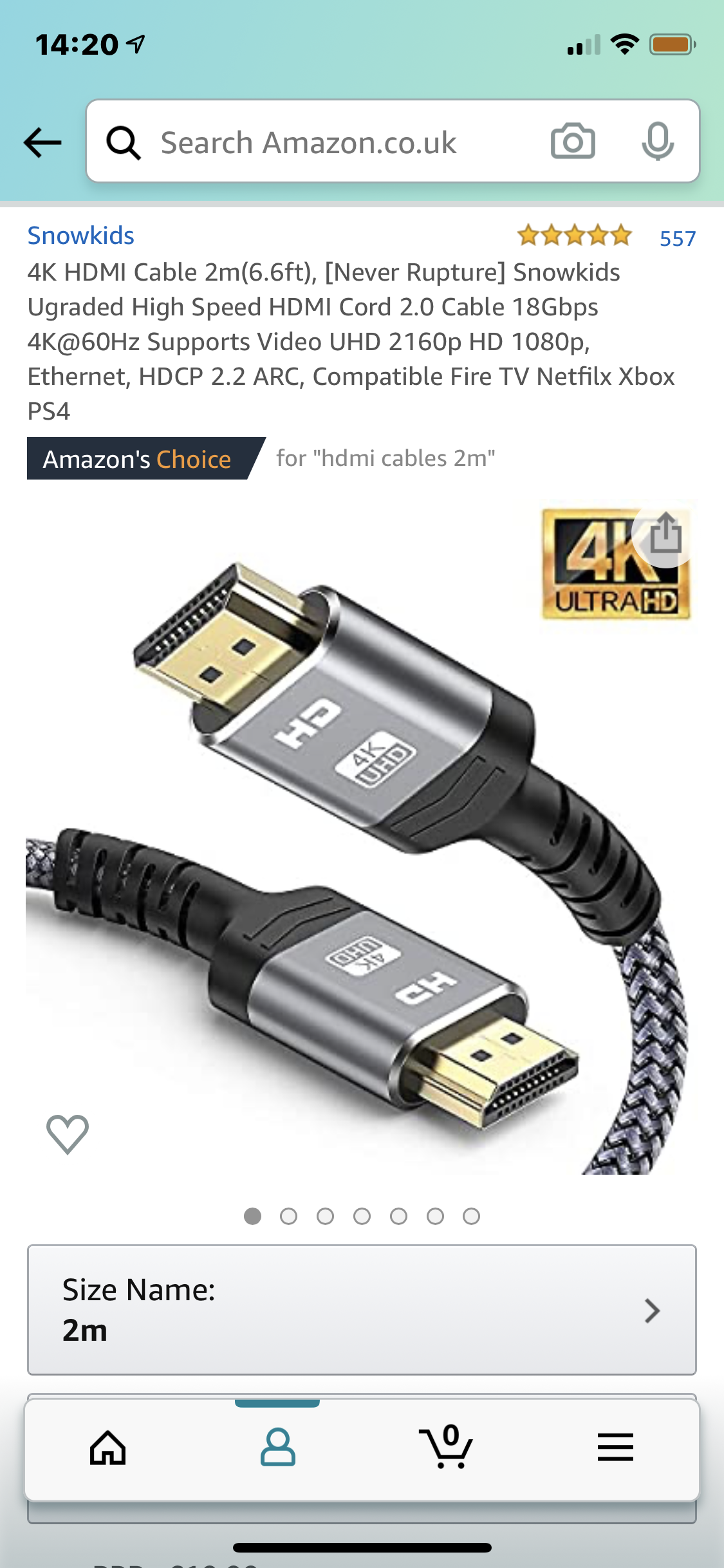Expand the Size Name 2m selector

(x=362, y=1310)
